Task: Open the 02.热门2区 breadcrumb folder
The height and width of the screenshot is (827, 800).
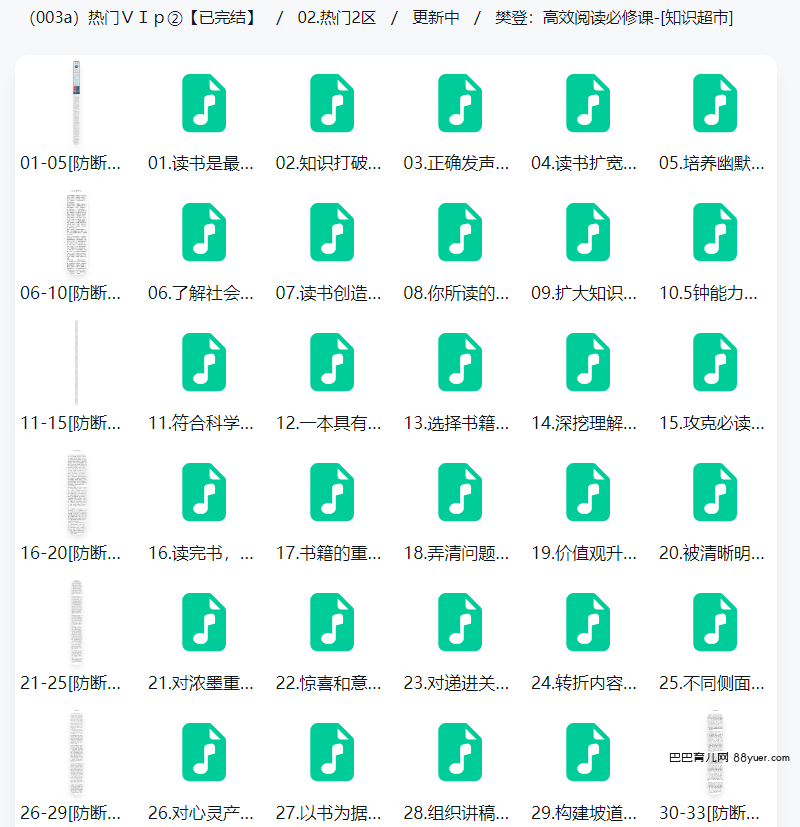Action: click(x=337, y=18)
